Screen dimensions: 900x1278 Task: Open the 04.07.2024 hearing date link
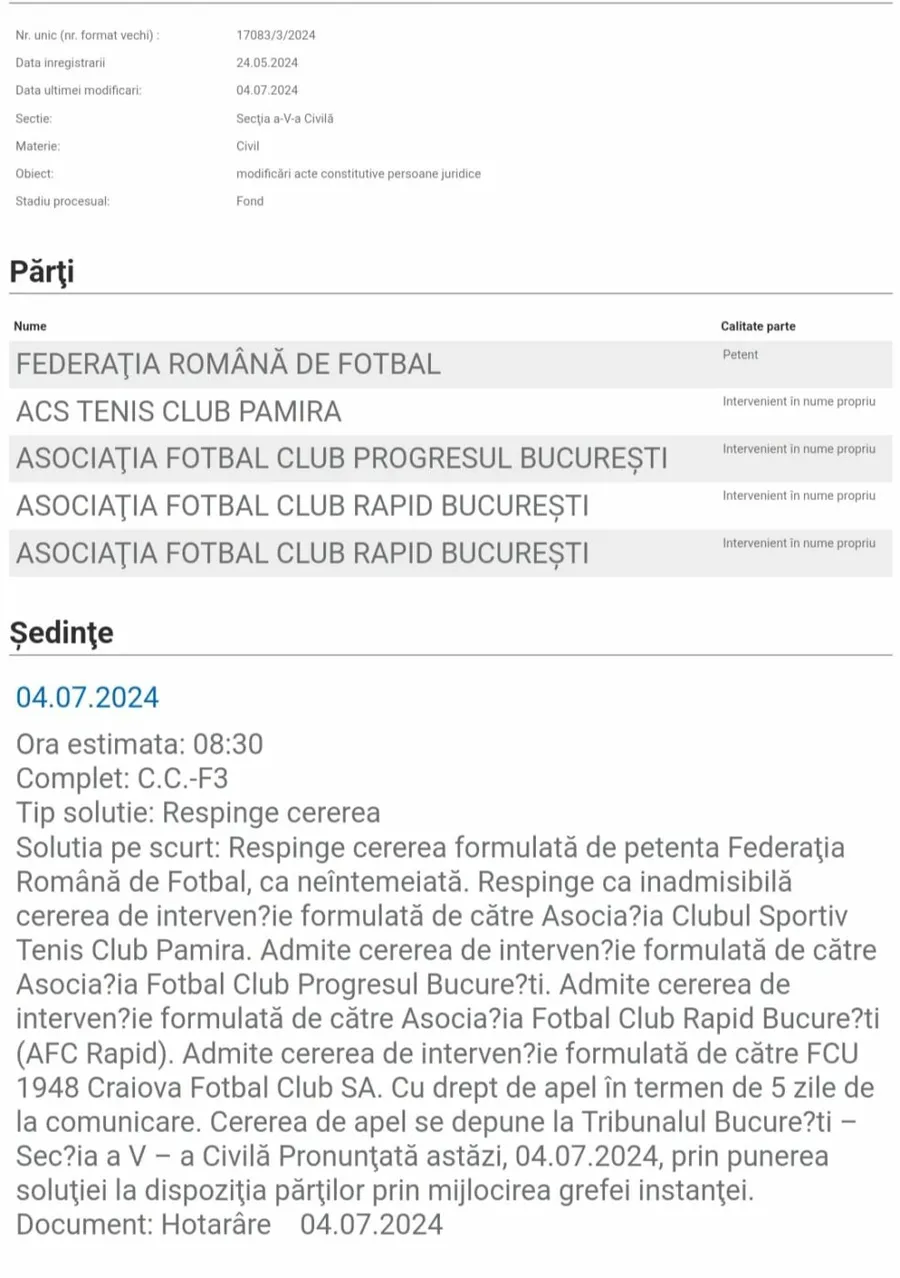(87, 697)
